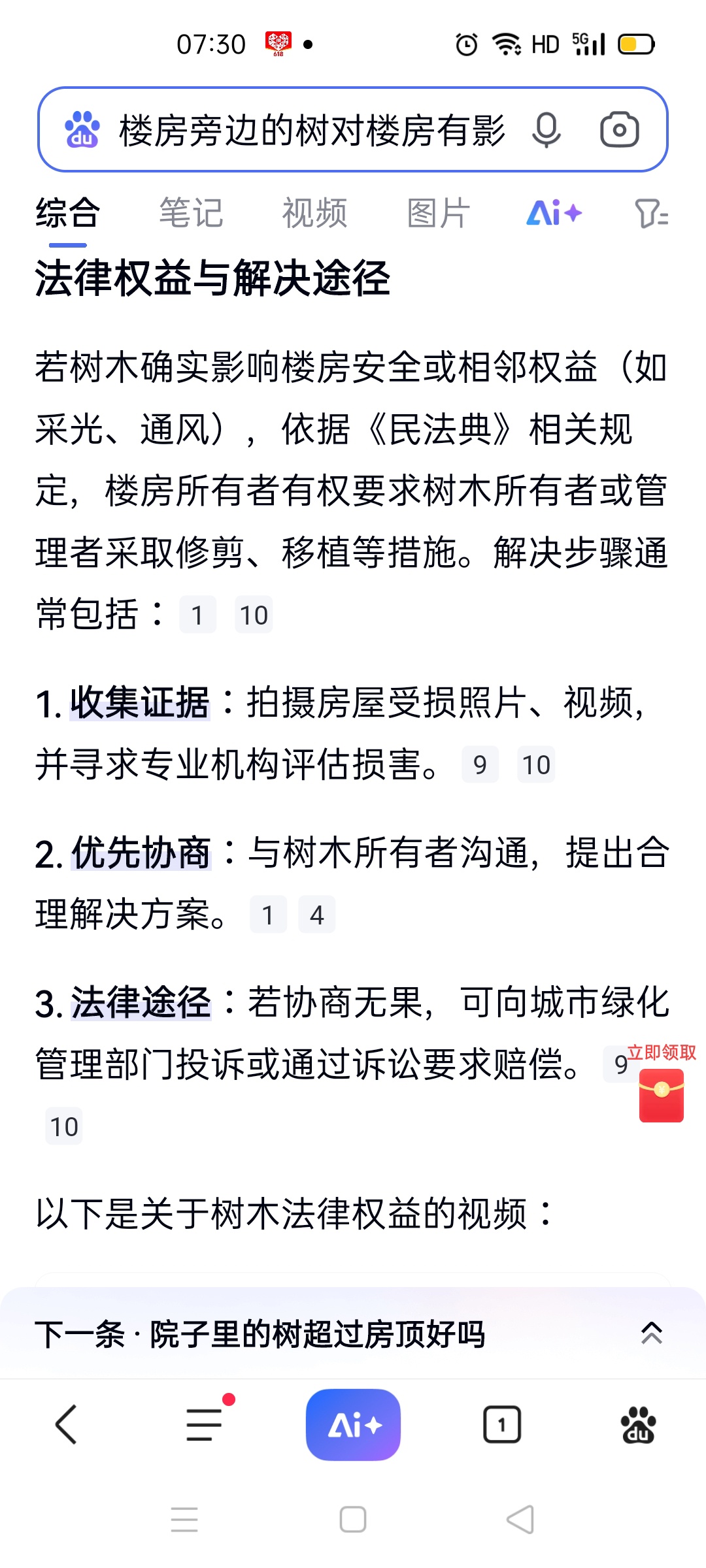Go back with the bottom arrow
The image size is (706, 1568).
(67, 1424)
